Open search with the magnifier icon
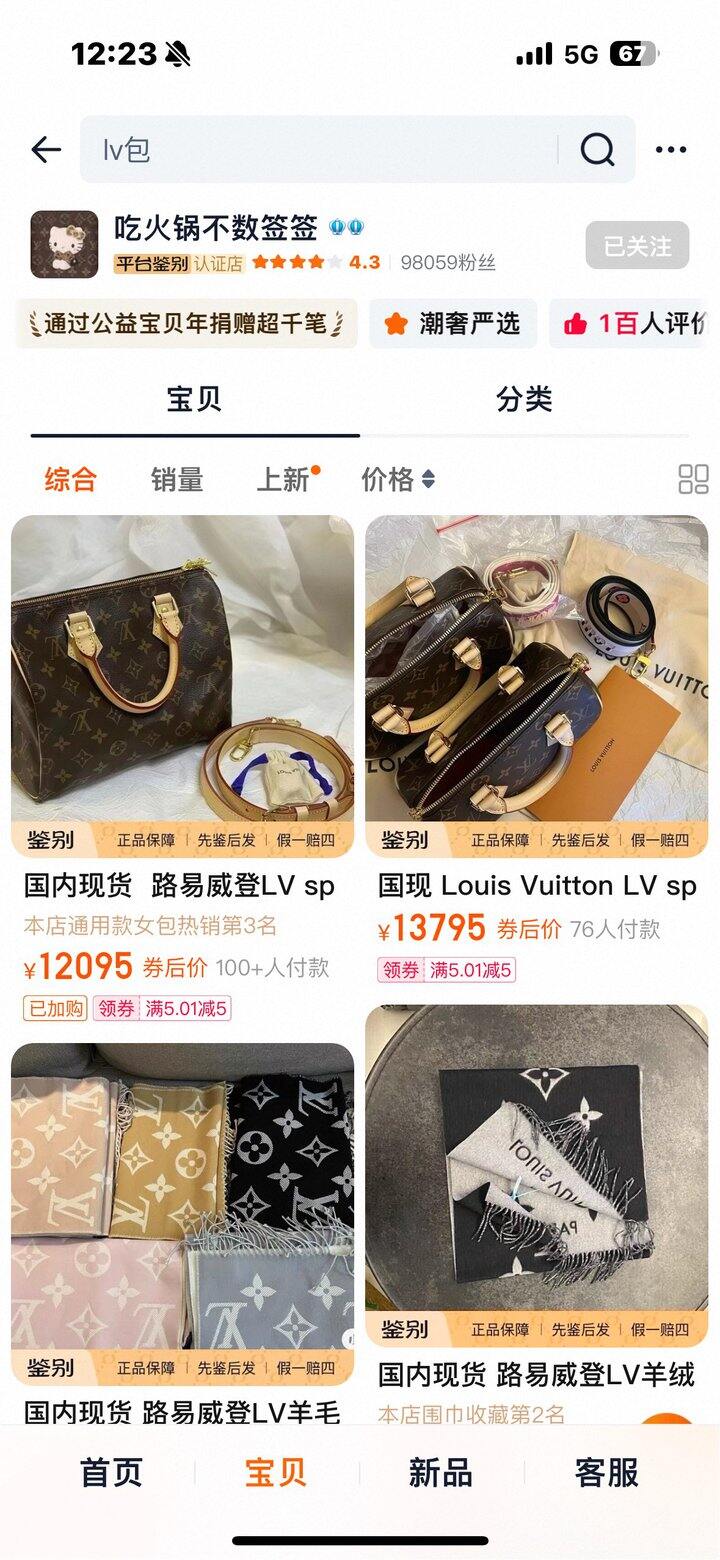This screenshot has width=720, height=1560. click(x=597, y=148)
